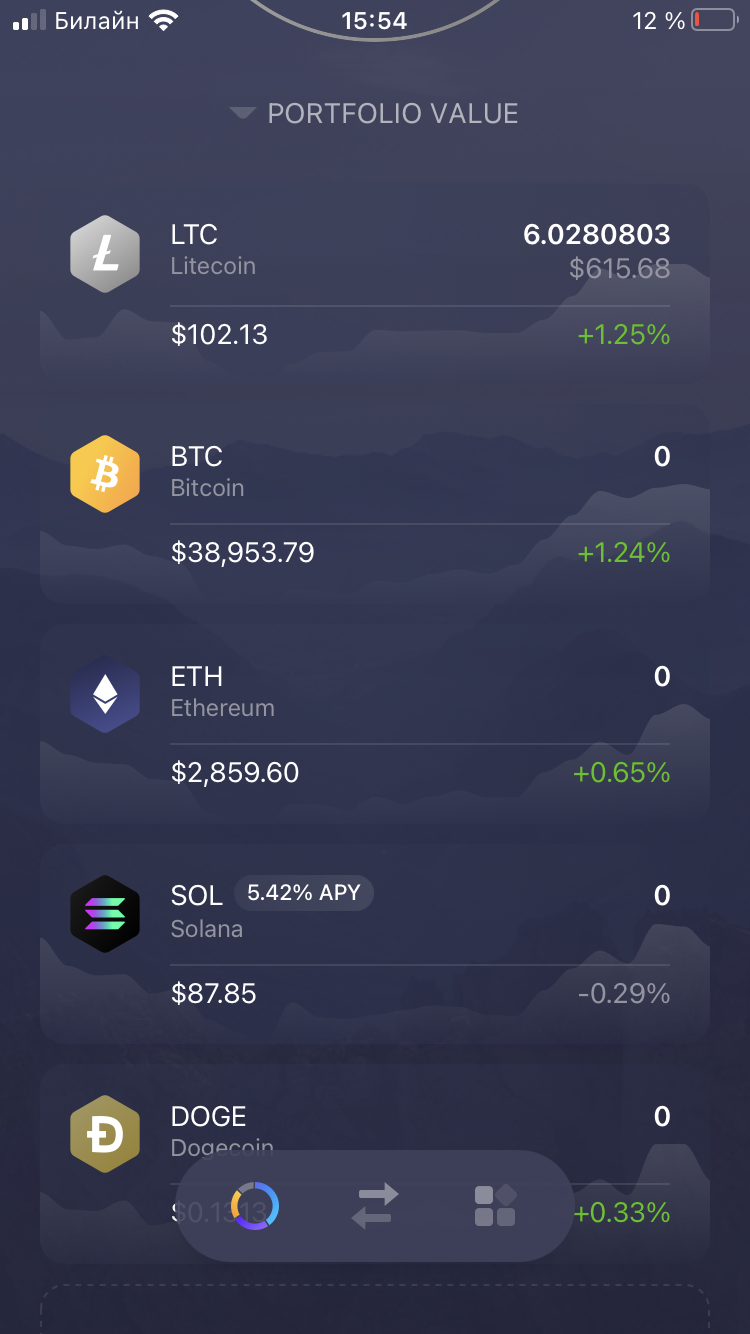Switch to the exchange arrows tab
Screen dimensions: 750x1334
pos(375,1206)
